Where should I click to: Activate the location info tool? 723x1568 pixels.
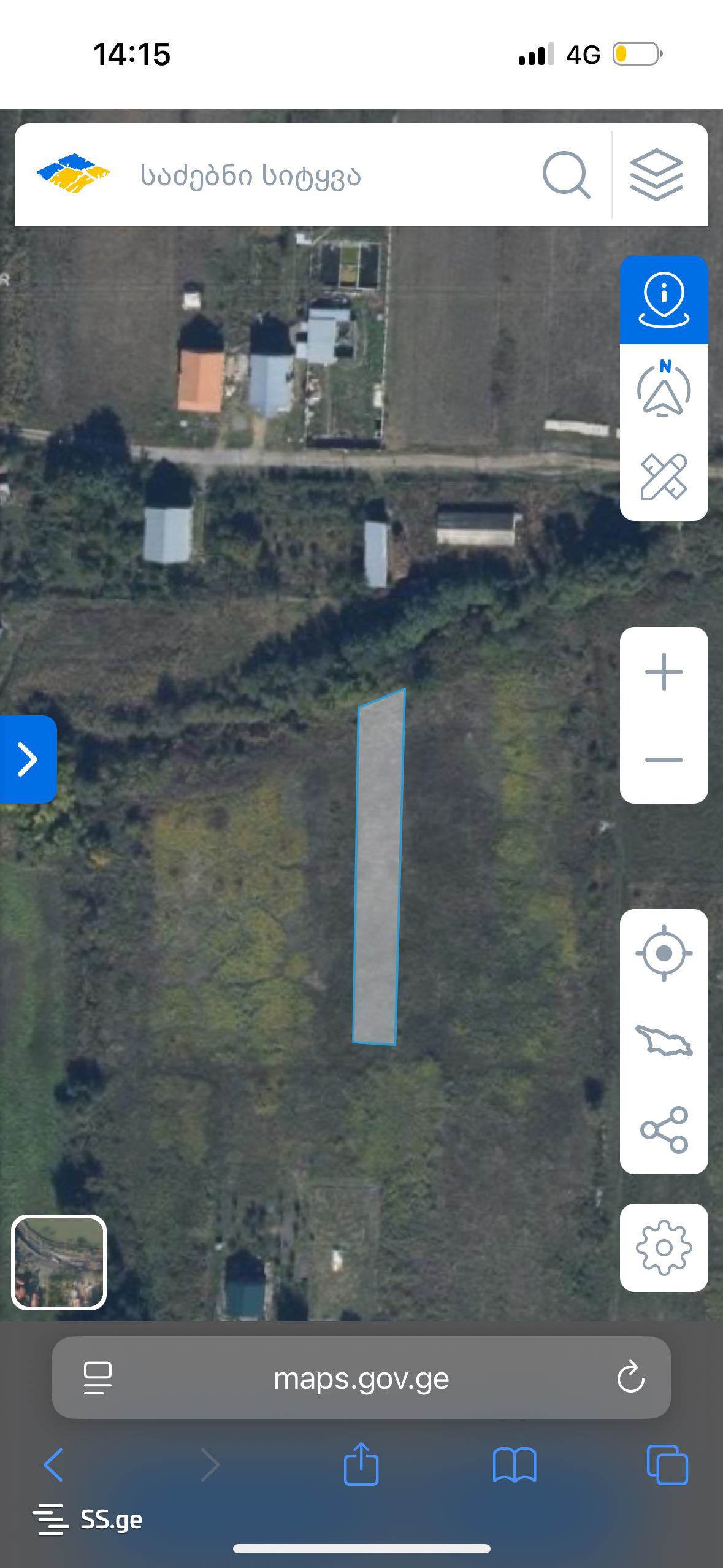tap(664, 300)
